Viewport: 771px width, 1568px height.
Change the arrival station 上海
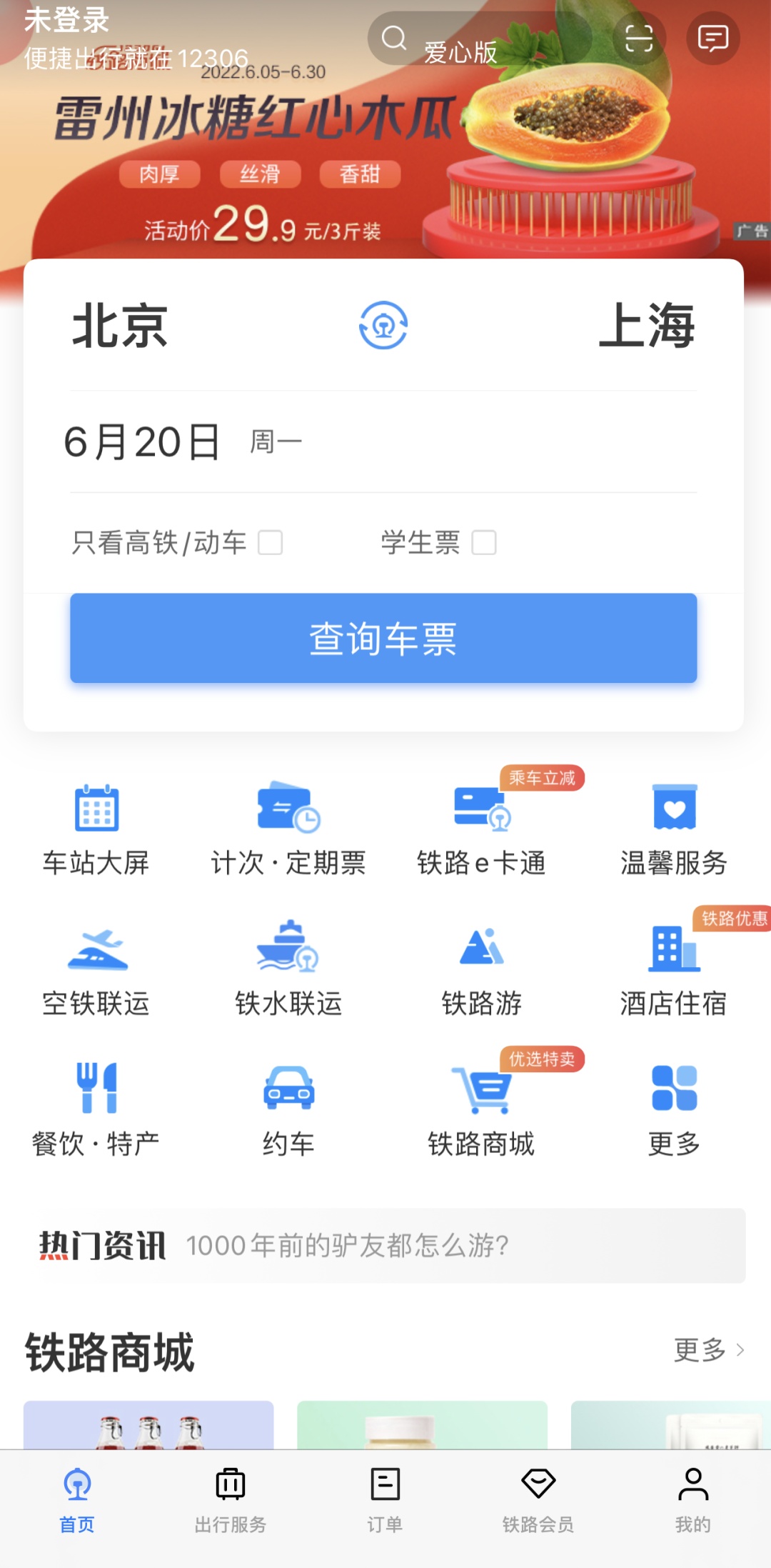647,326
